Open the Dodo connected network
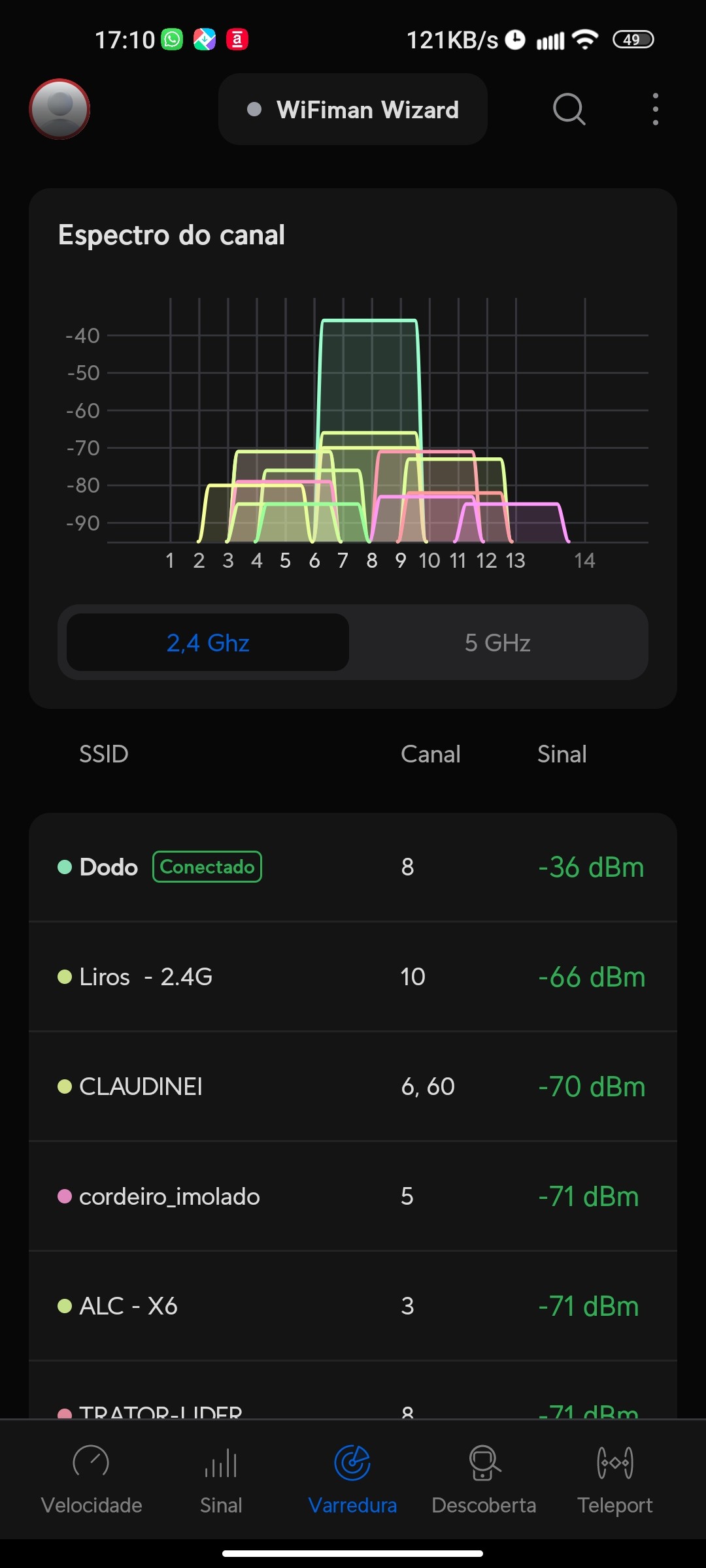The image size is (706, 1568). [x=353, y=867]
